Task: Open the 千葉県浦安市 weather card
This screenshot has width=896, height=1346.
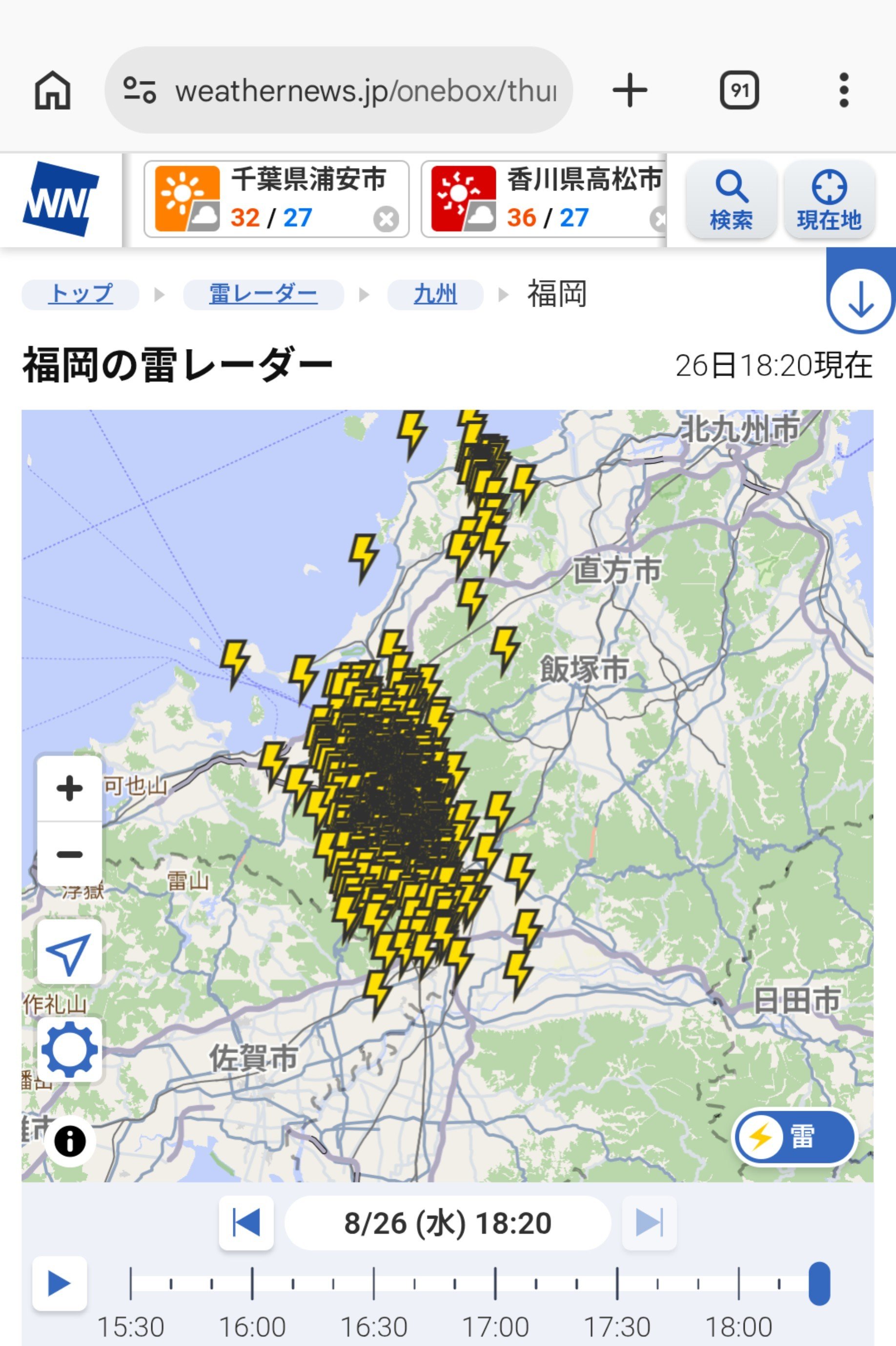Action: [277, 199]
